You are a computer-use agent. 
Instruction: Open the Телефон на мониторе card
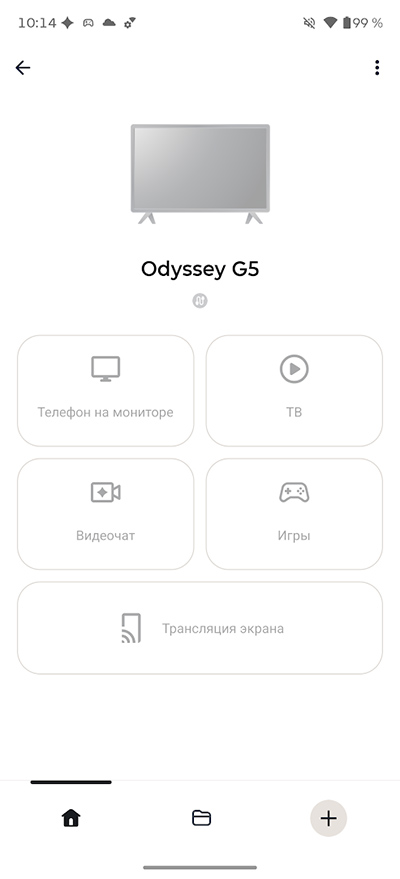pyautogui.click(x=106, y=391)
